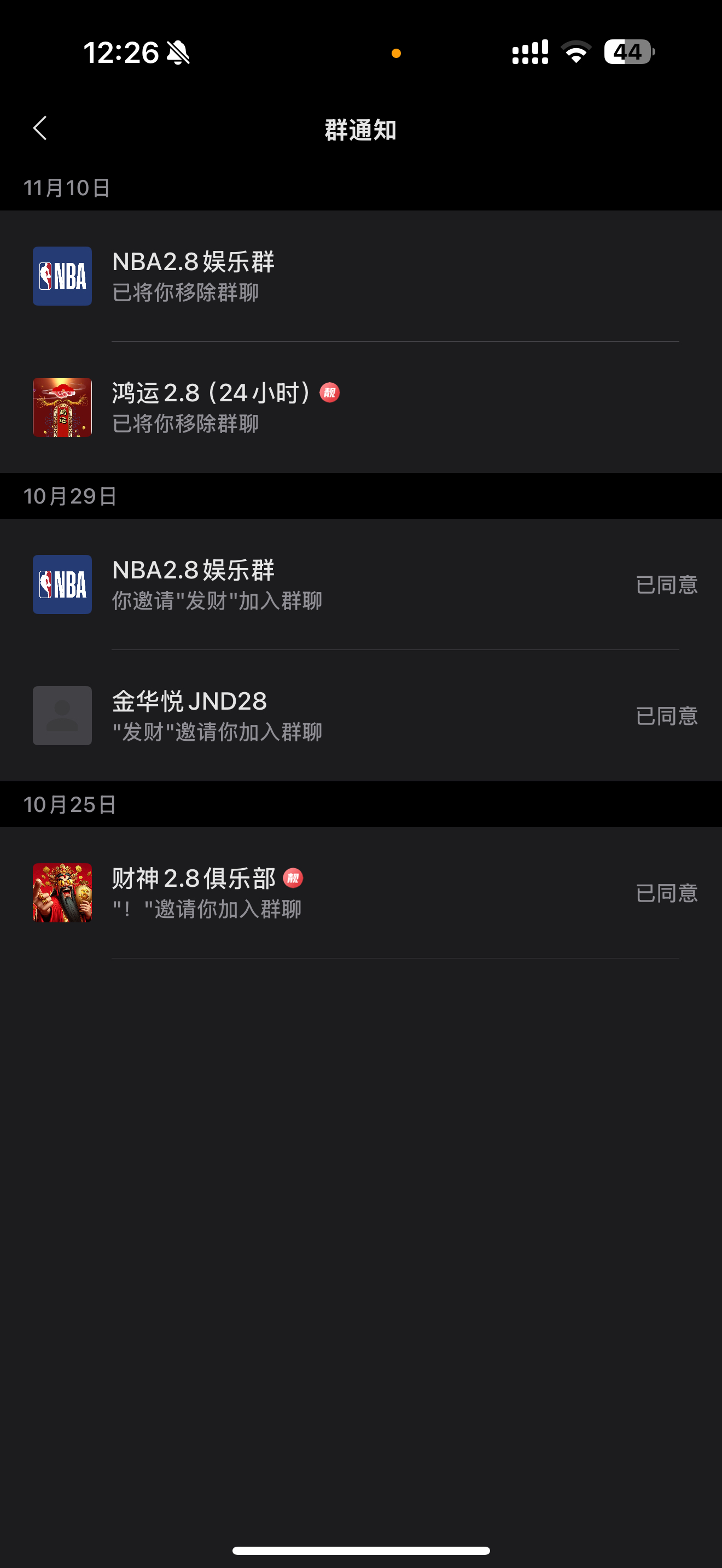Go back from 群通知 page

pyautogui.click(x=40, y=128)
